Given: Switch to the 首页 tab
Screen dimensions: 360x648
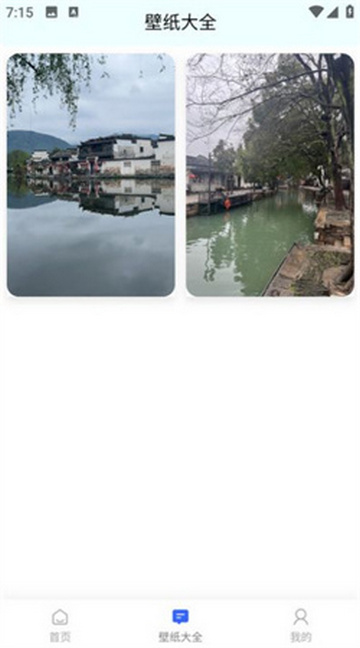Looking at the screenshot, I should (60, 625).
